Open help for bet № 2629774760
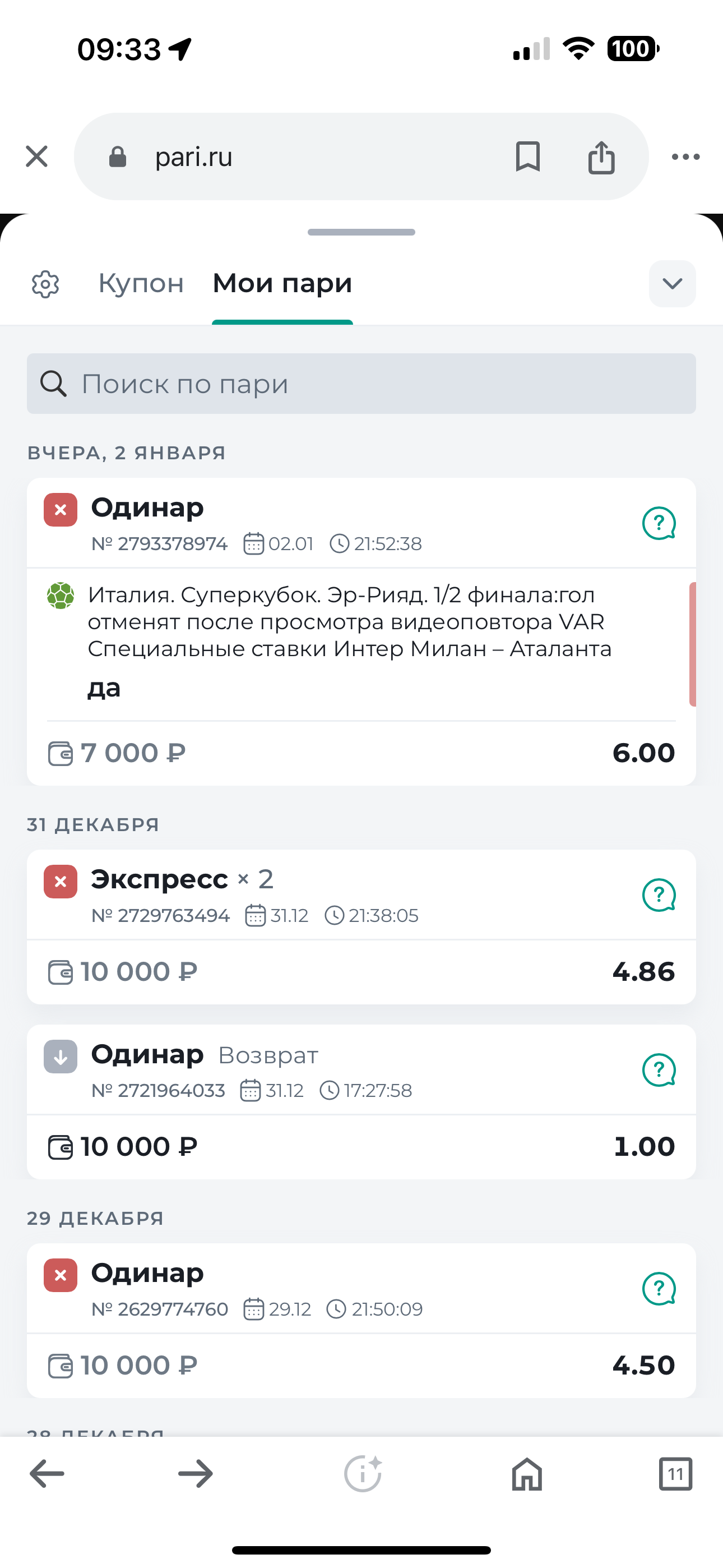 (659, 1289)
